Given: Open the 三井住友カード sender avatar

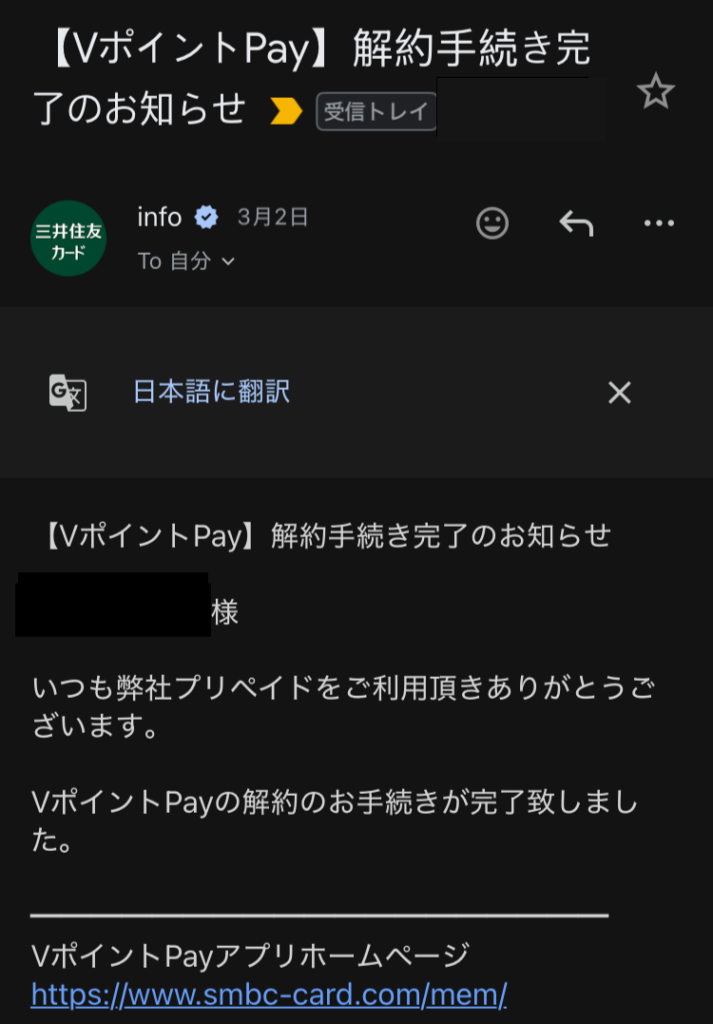Looking at the screenshot, I should [x=68, y=239].
